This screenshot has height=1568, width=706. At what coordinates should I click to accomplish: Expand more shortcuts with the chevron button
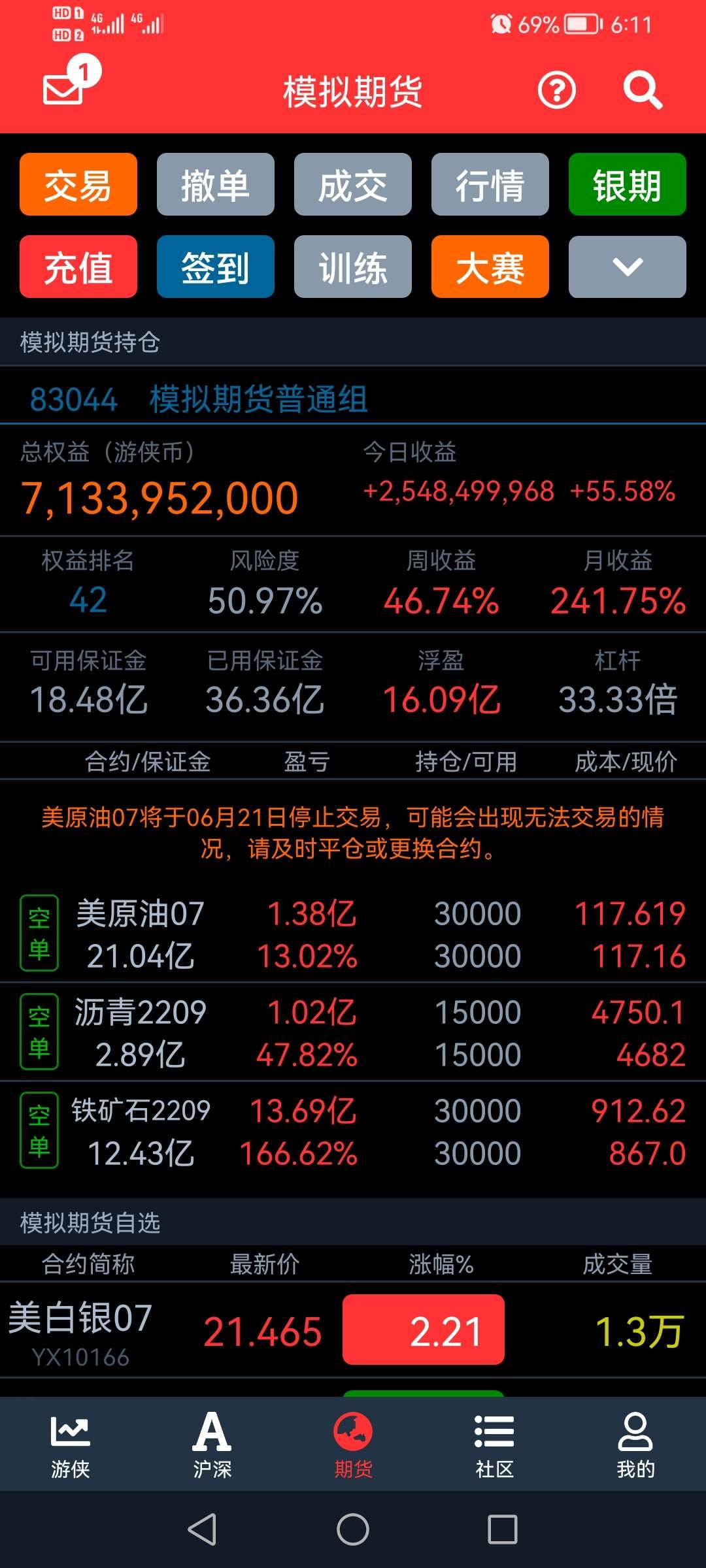click(x=628, y=267)
